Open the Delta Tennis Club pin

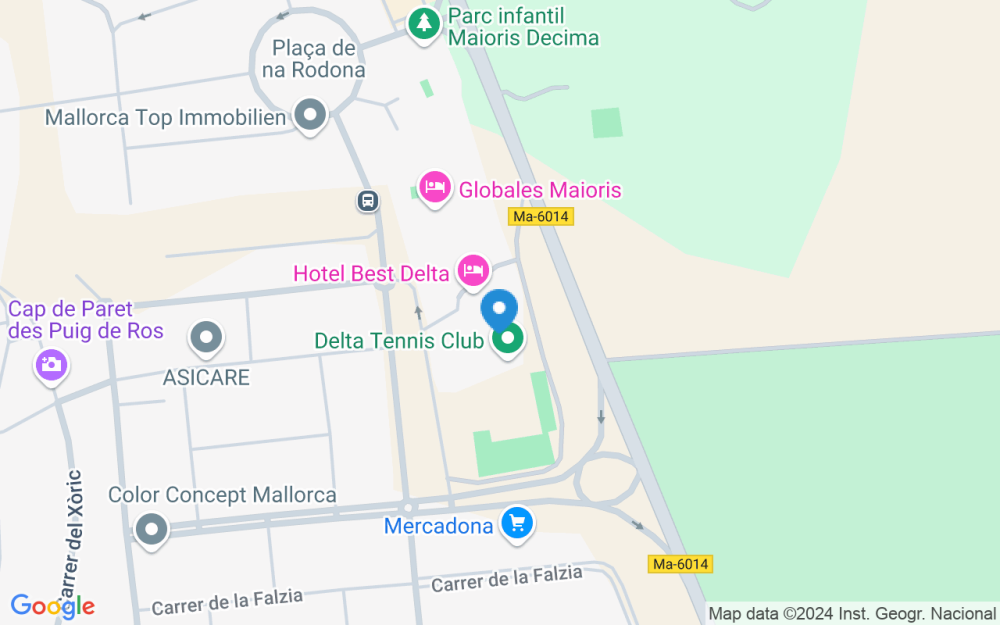(508, 340)
